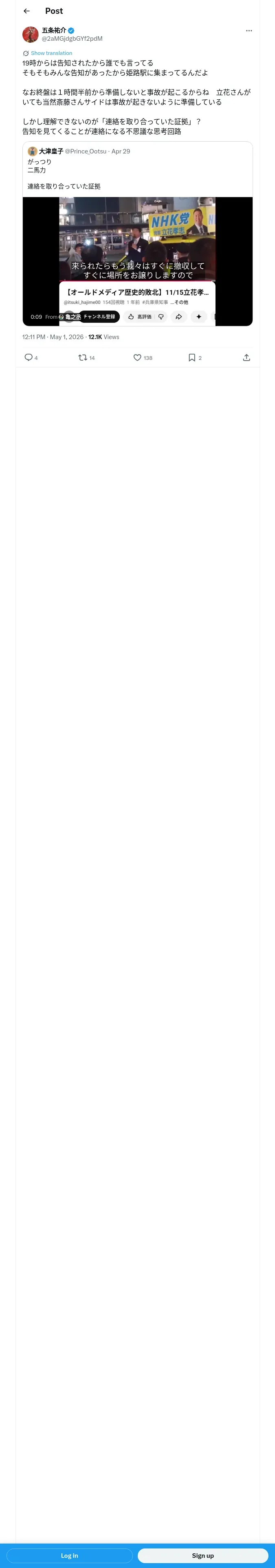The width and height of the screenshot is (275, 1568).
Task: Share this post
Action: click(x=246, y=357)
